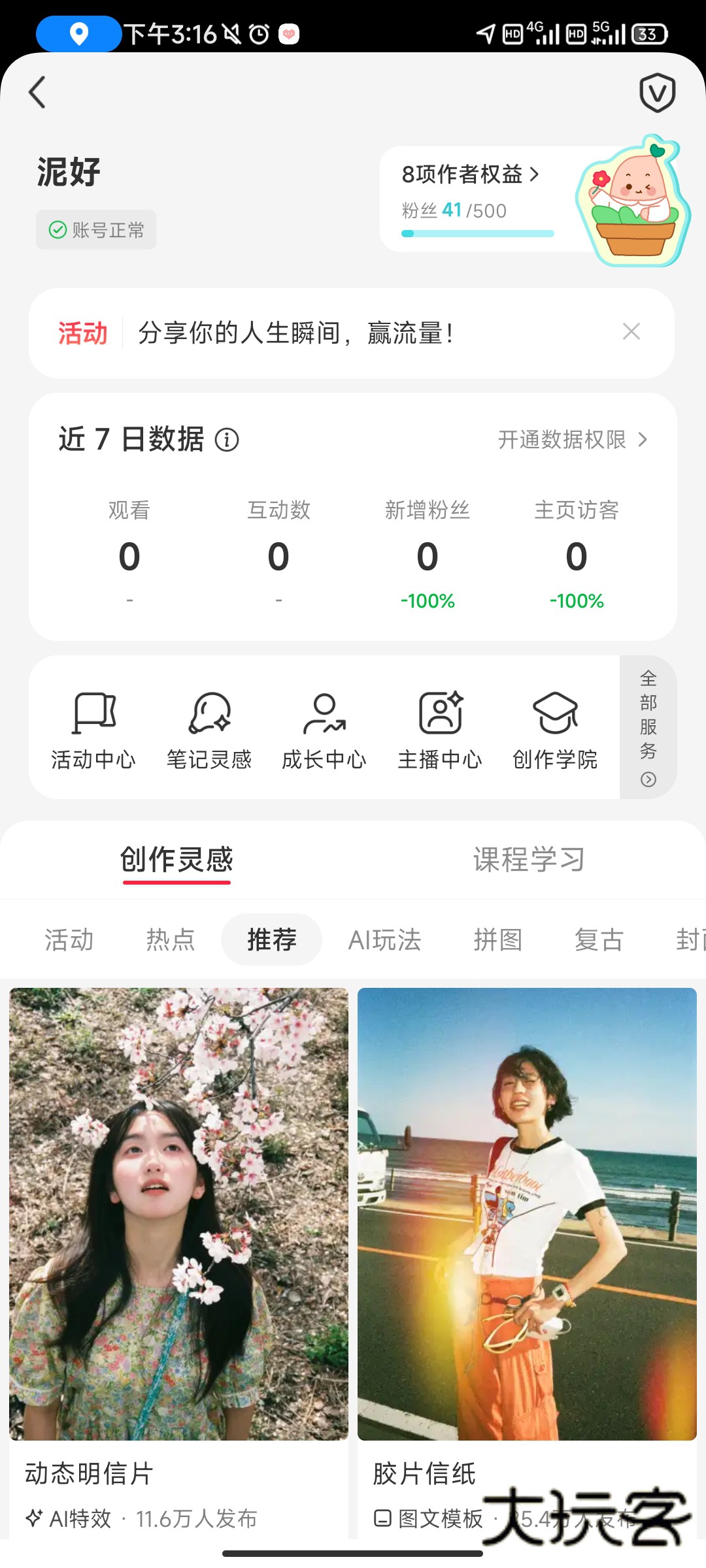Open 开通数据权限
Screen dimensions: 706x1568
[x=572, y=440]
